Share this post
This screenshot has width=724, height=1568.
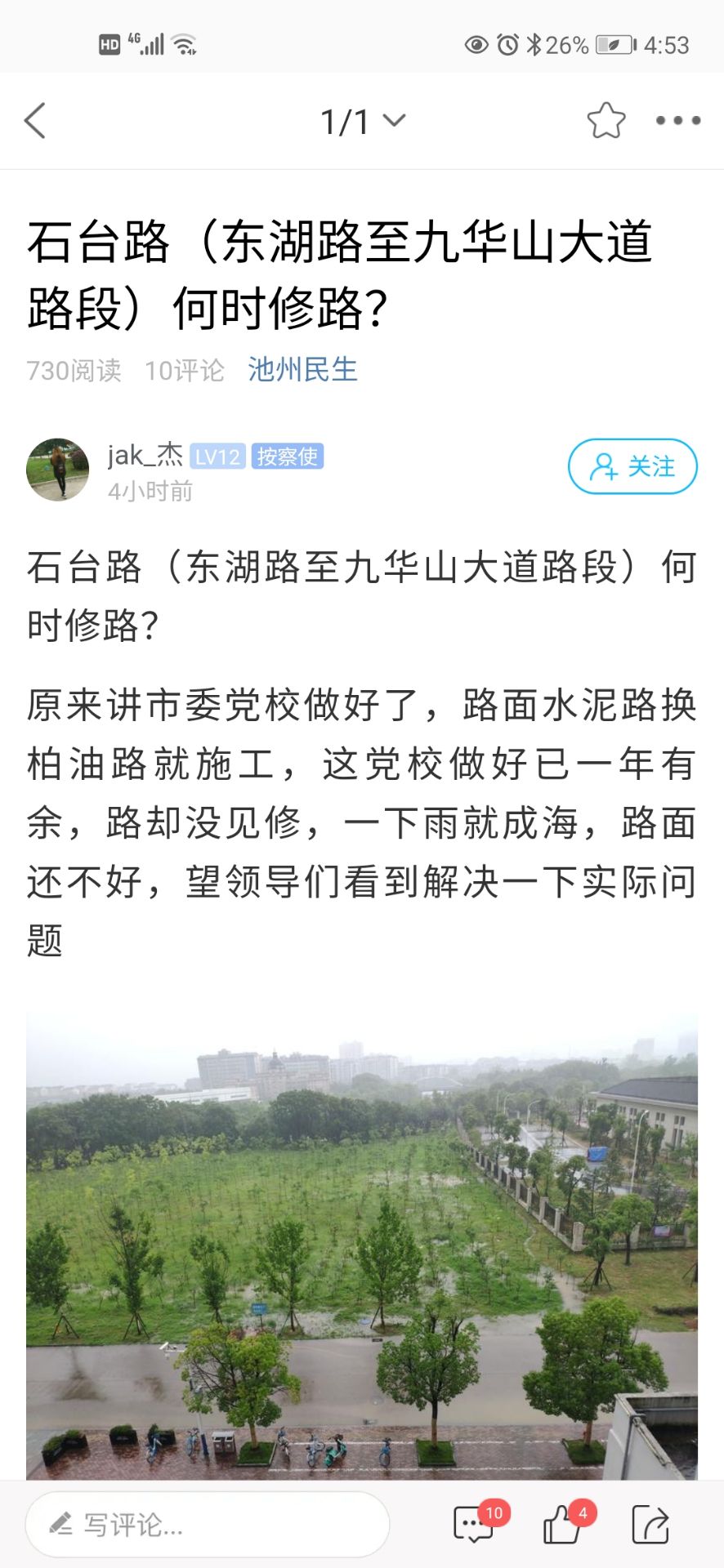650,1524
